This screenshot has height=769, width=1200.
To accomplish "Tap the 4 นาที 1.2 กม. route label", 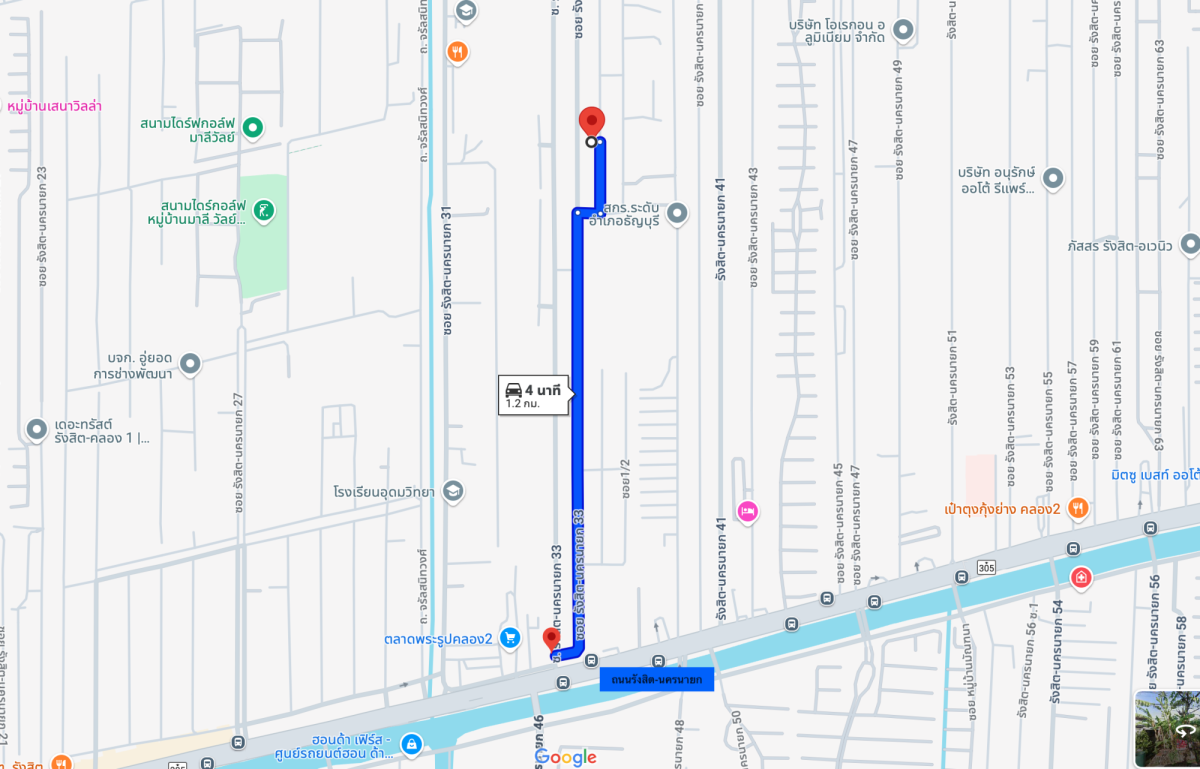I will tap(534, 396).
